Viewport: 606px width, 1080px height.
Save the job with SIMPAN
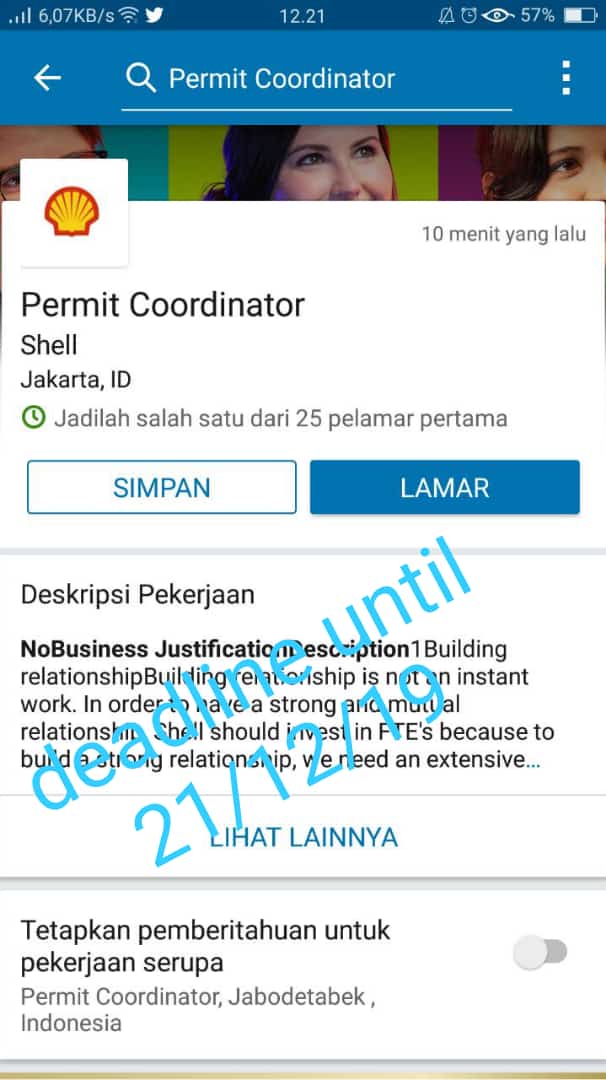(x=162, y=487)
